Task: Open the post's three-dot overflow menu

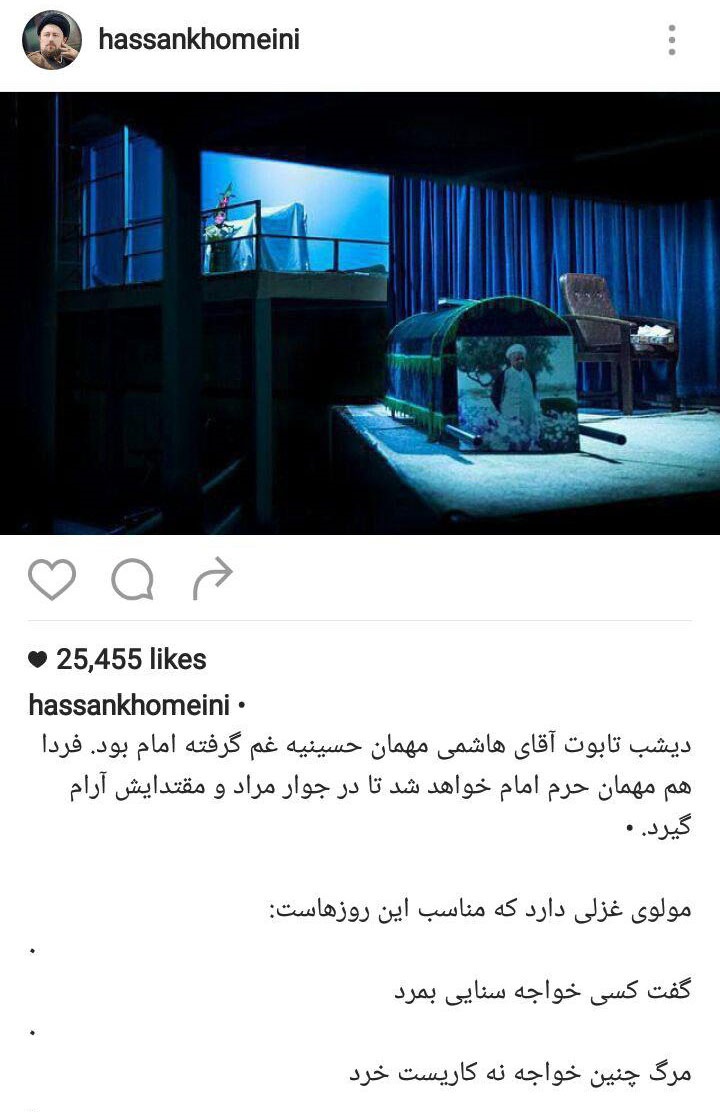Action: click(x=672, y=40)
